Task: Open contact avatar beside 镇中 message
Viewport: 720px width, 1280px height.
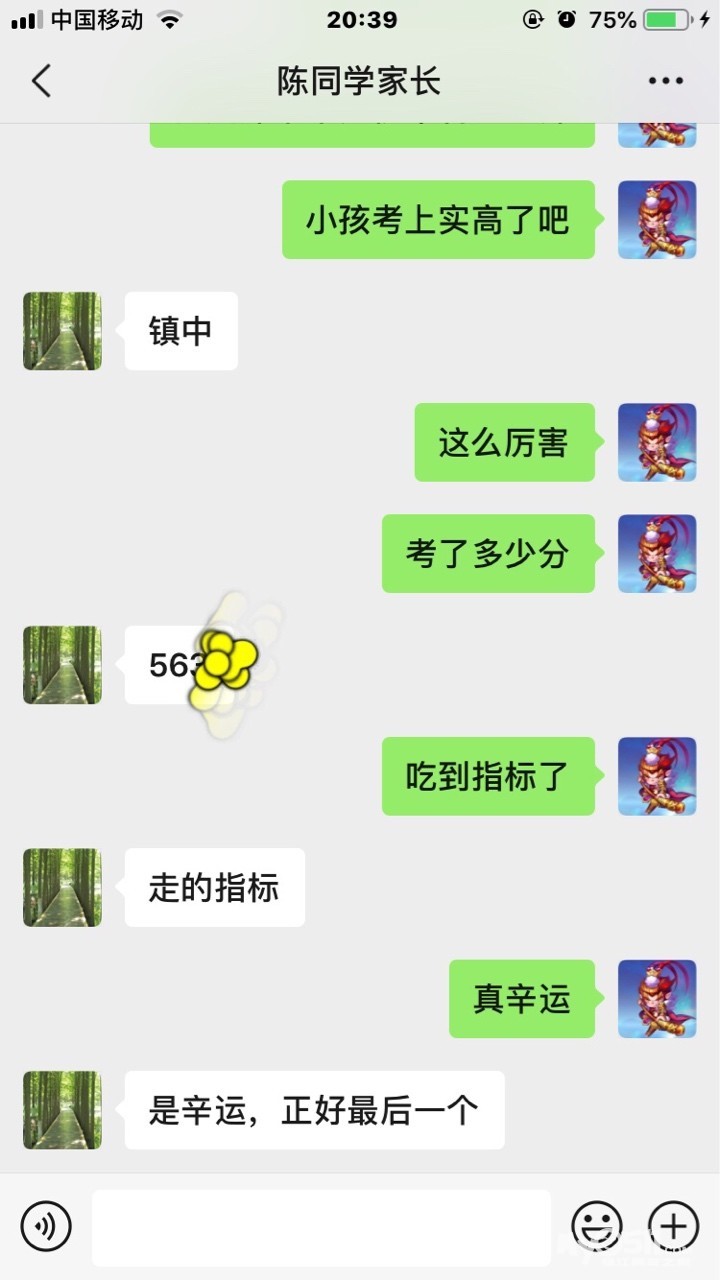Action: 62,331
